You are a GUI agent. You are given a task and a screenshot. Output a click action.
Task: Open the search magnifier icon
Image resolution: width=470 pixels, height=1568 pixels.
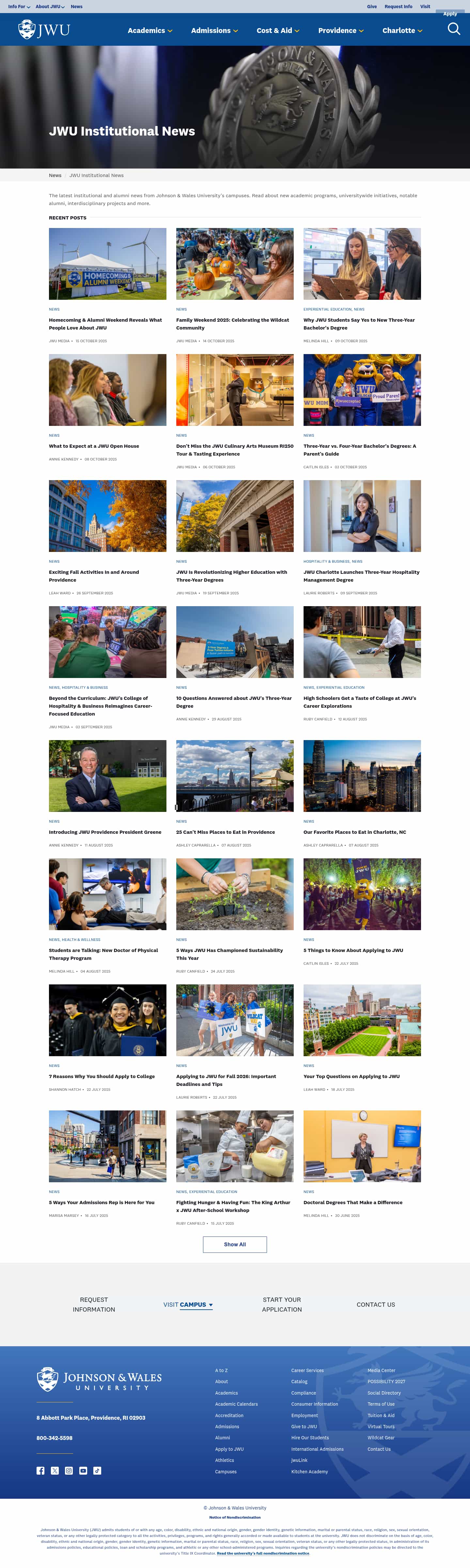(x=454, y=29)
